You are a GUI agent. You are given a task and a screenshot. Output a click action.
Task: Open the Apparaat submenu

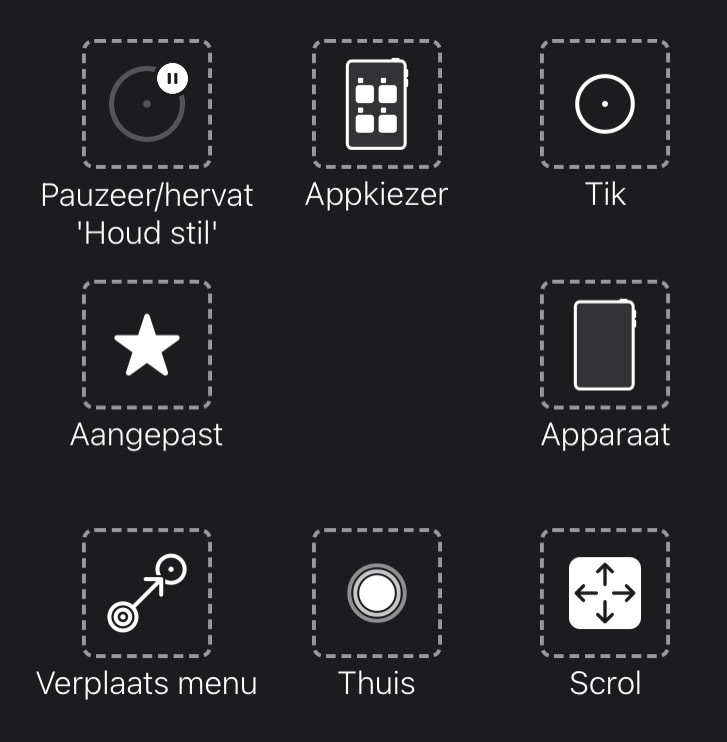coord(605,345)
